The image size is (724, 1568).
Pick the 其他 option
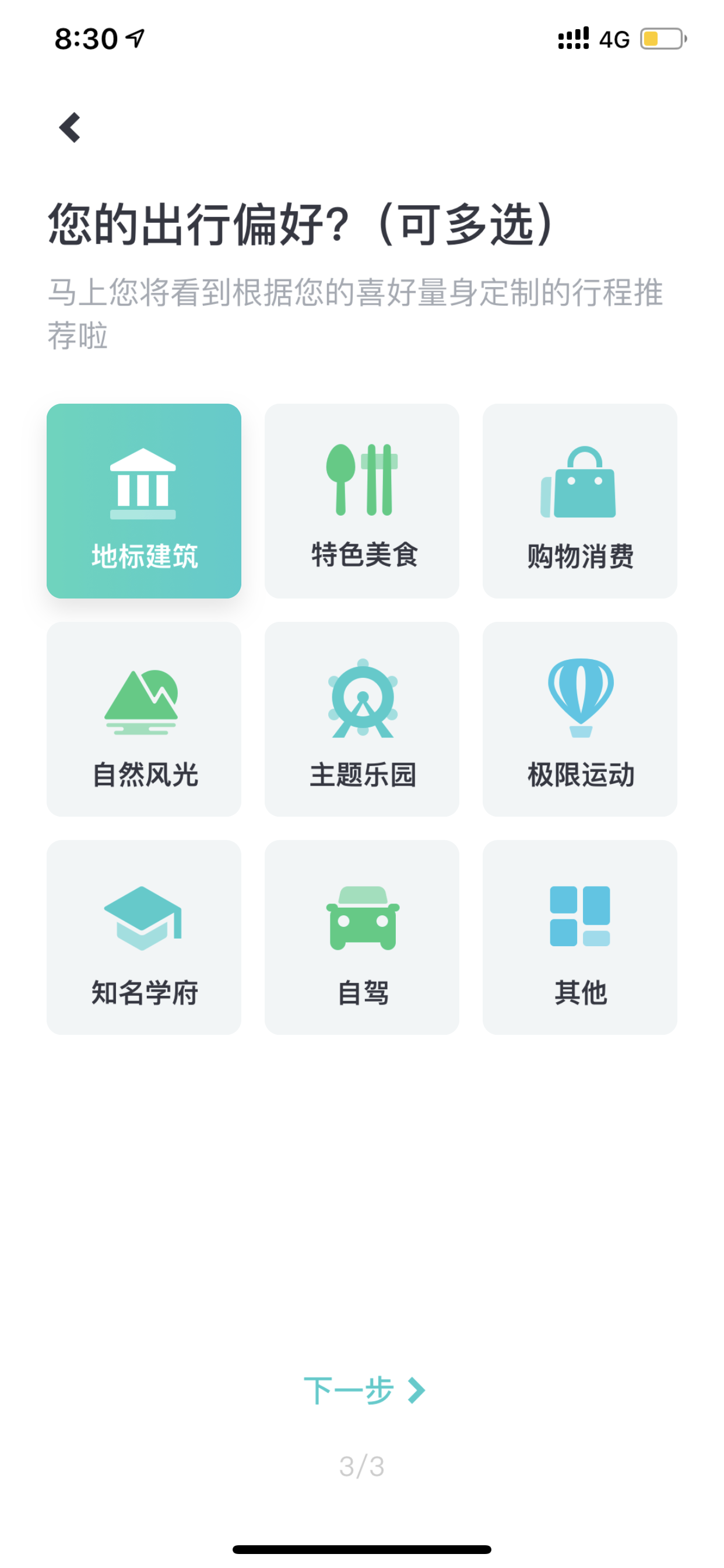pos(579,937)
